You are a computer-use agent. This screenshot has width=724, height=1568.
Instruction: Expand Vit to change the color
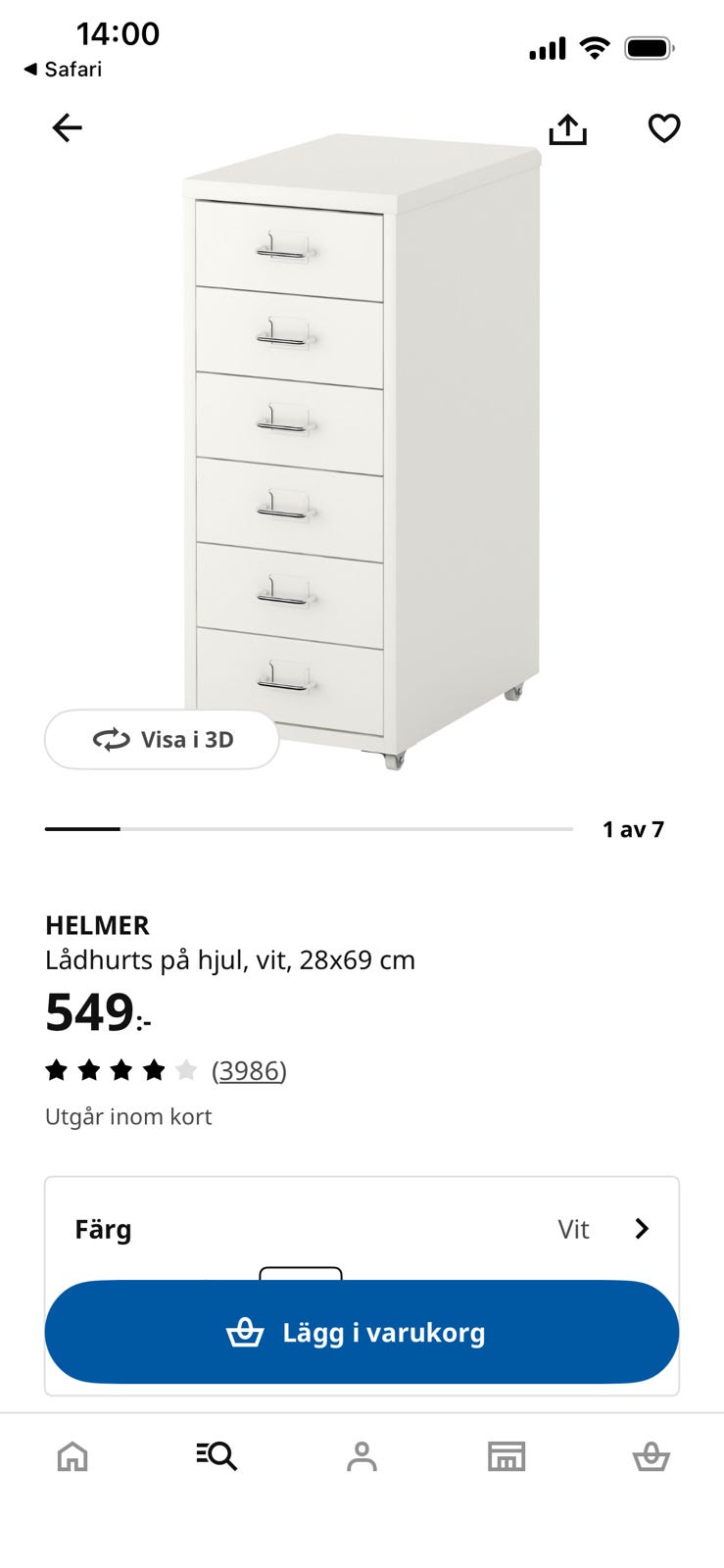(574, 1229)
